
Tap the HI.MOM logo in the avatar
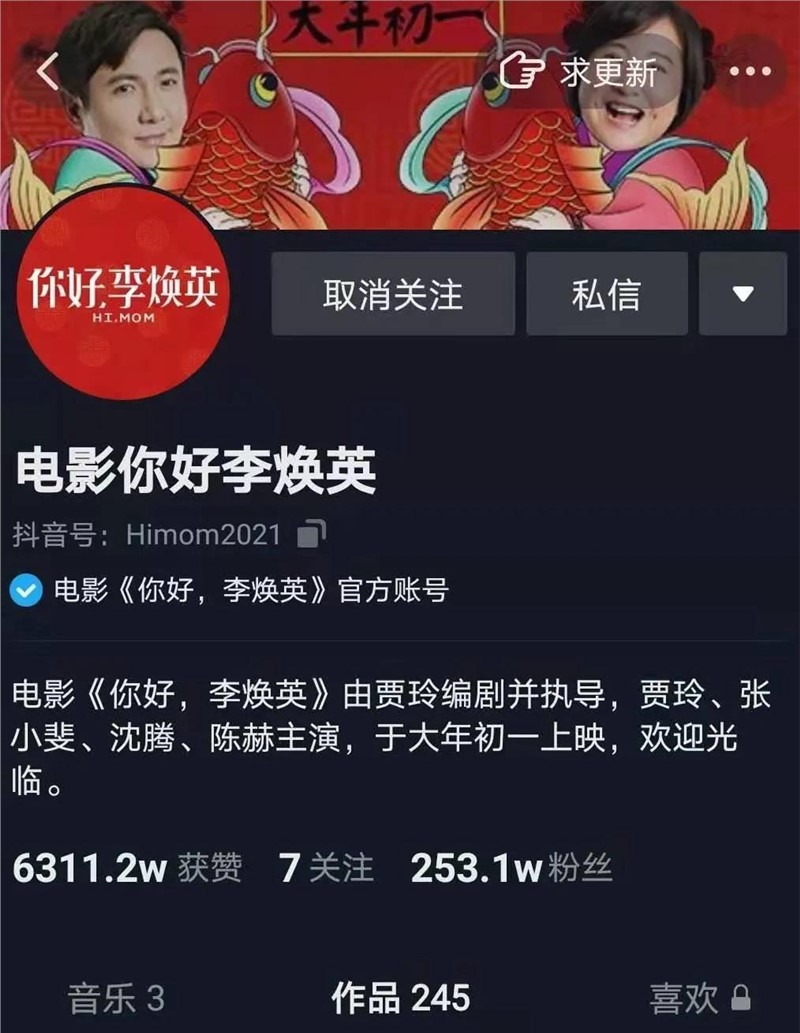point(125,318)
